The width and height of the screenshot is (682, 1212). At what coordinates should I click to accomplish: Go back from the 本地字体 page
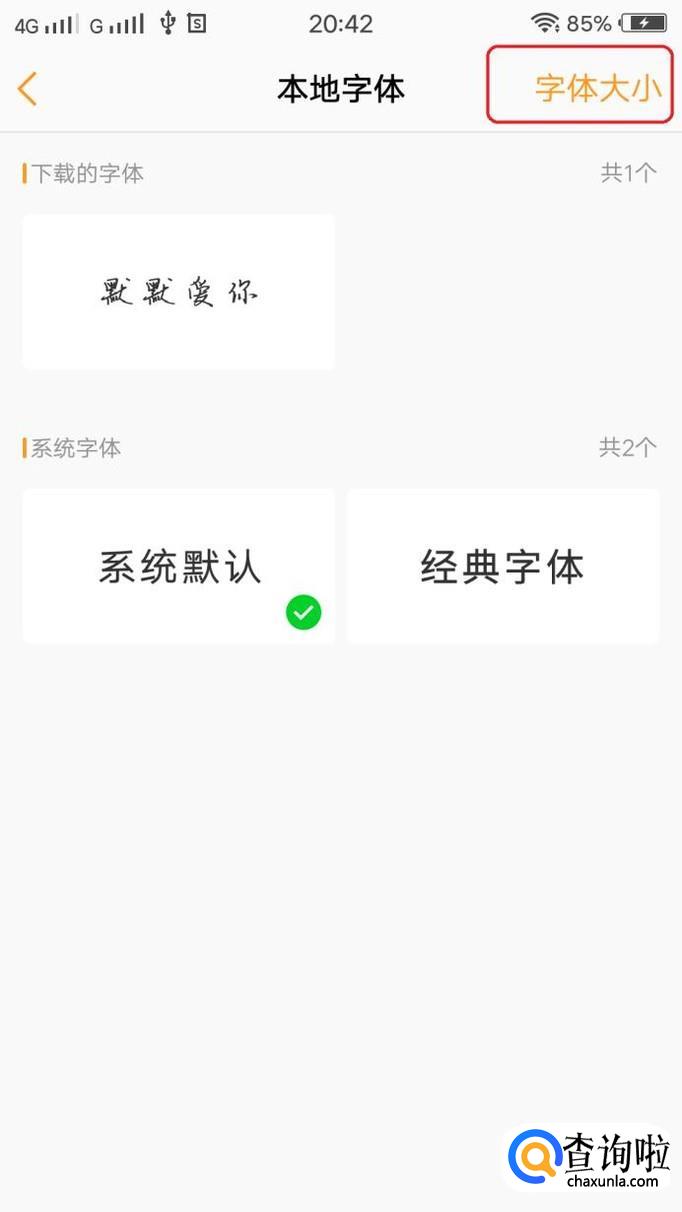28,89
